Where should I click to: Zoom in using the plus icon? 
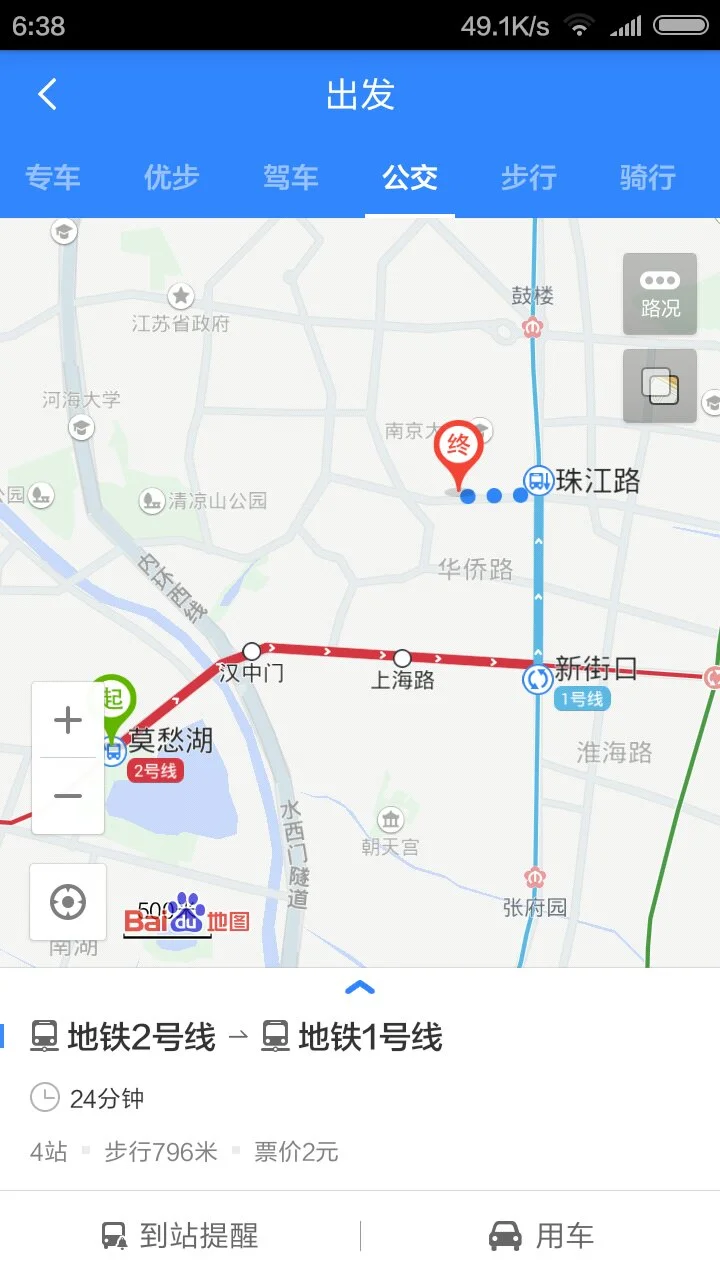(x=67, y=718)
